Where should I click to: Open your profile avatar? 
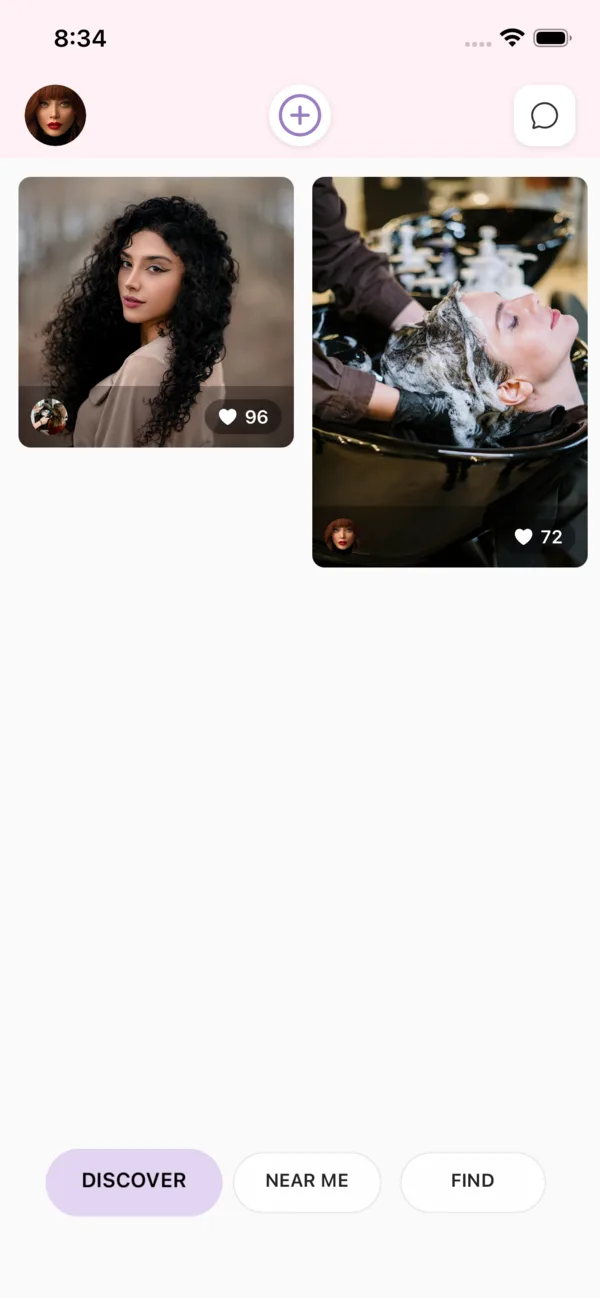pyautogui.click(x=55, y=116)
